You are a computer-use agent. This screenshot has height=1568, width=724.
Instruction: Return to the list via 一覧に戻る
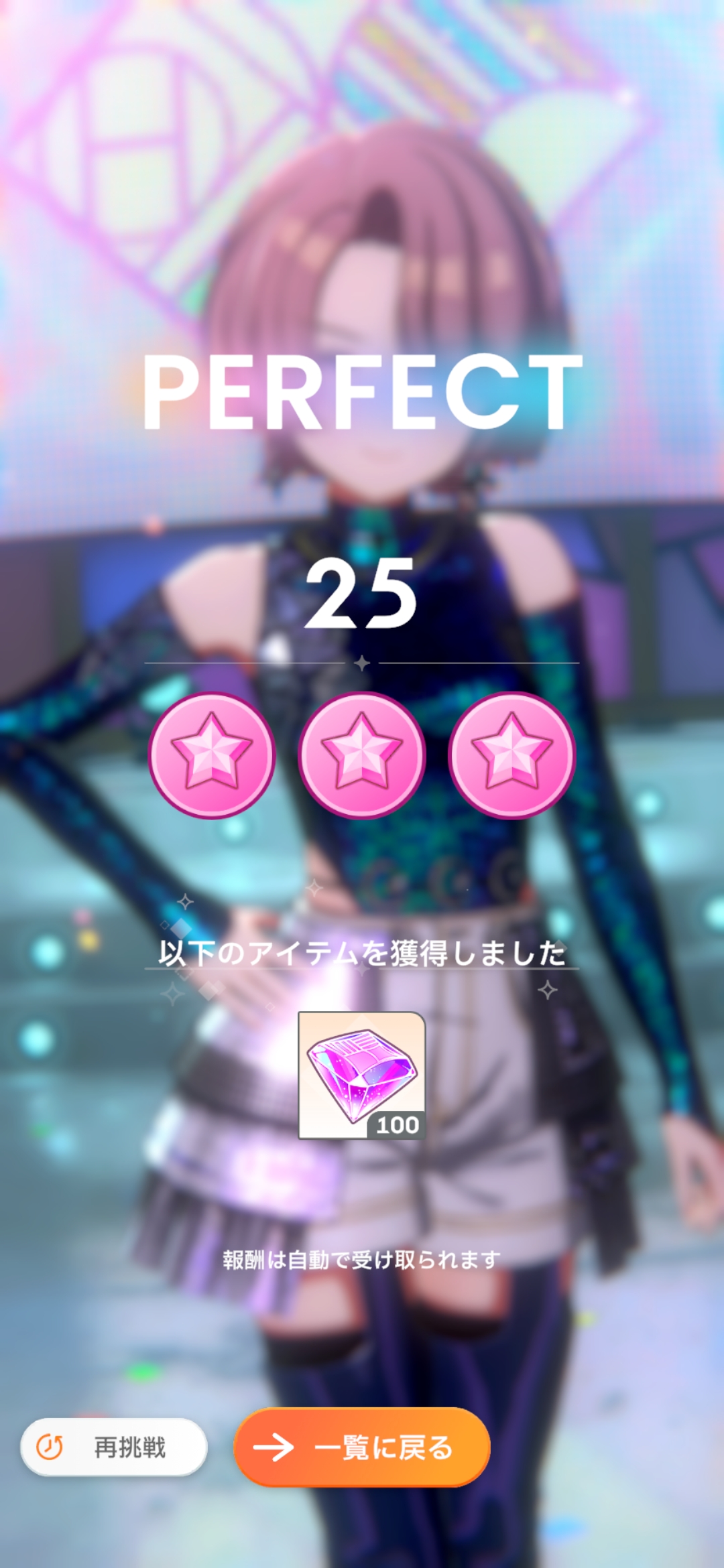(362, 1447)
